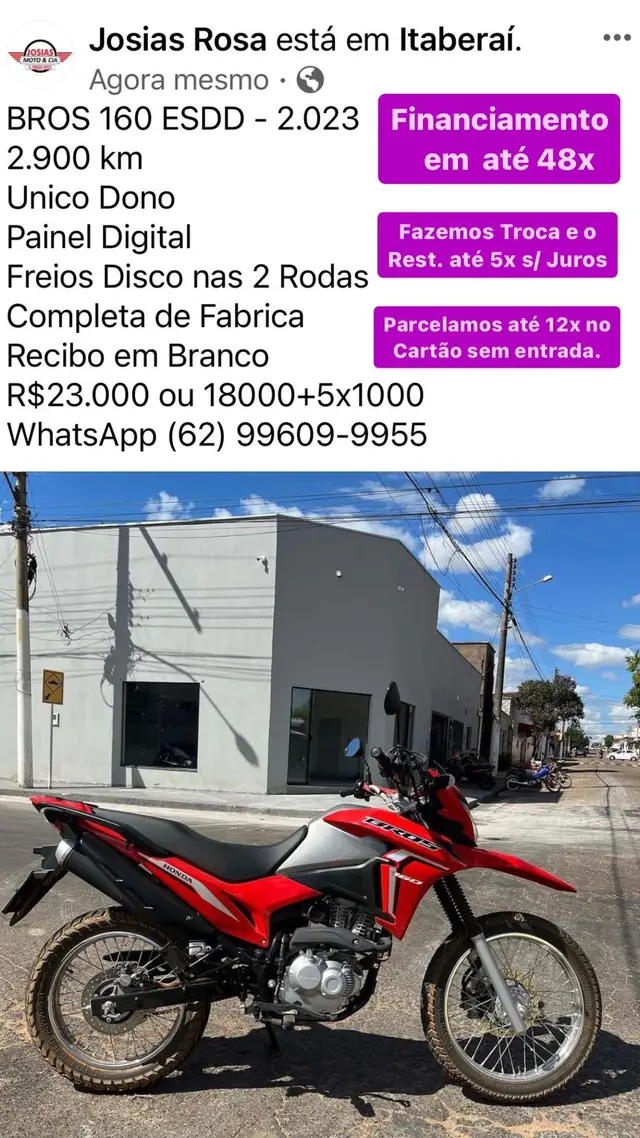Open Josias Rosa's profile from the name
The image size is (640, 1138).
178,41
